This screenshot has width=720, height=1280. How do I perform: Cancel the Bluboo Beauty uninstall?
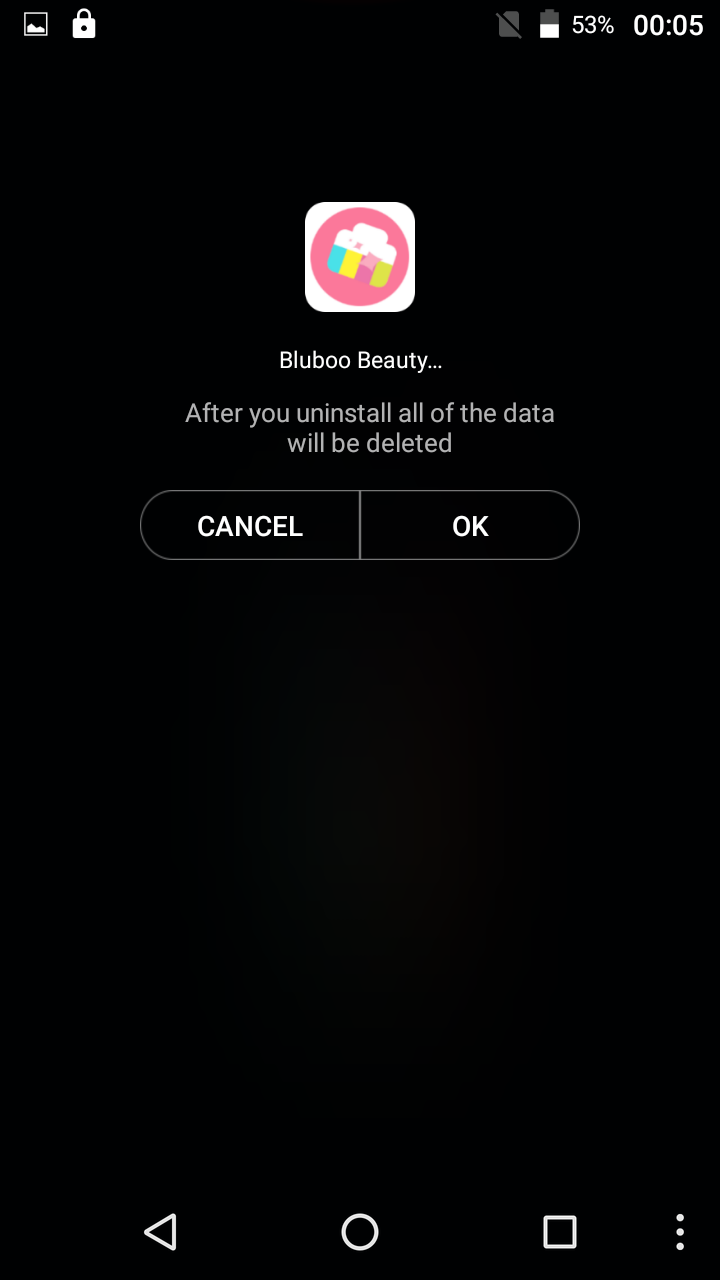coord(250,526)
